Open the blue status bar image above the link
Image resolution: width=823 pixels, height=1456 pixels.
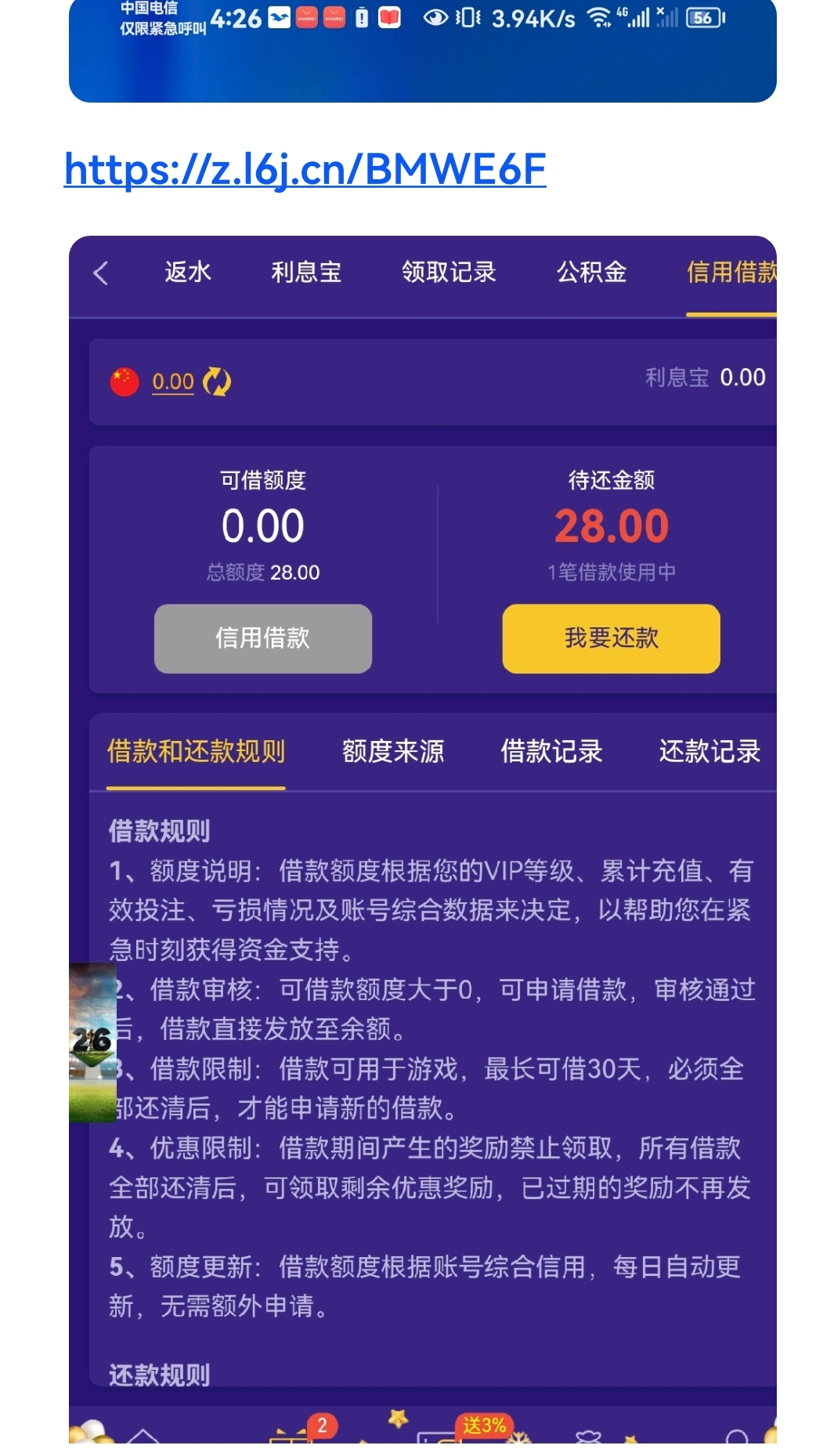(423, 51)
